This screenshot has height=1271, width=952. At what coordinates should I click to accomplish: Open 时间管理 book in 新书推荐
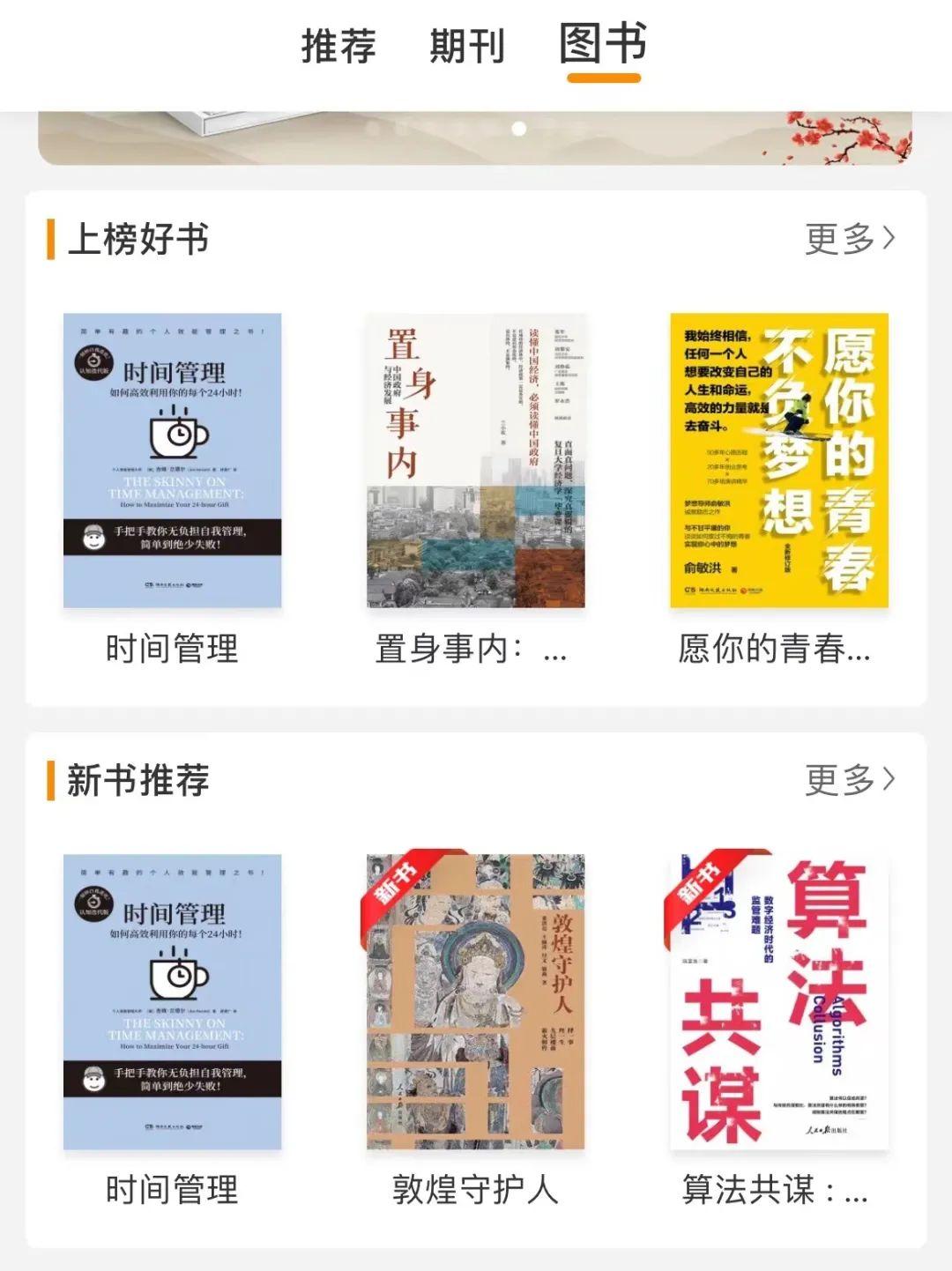click(x=173, y=1001)
